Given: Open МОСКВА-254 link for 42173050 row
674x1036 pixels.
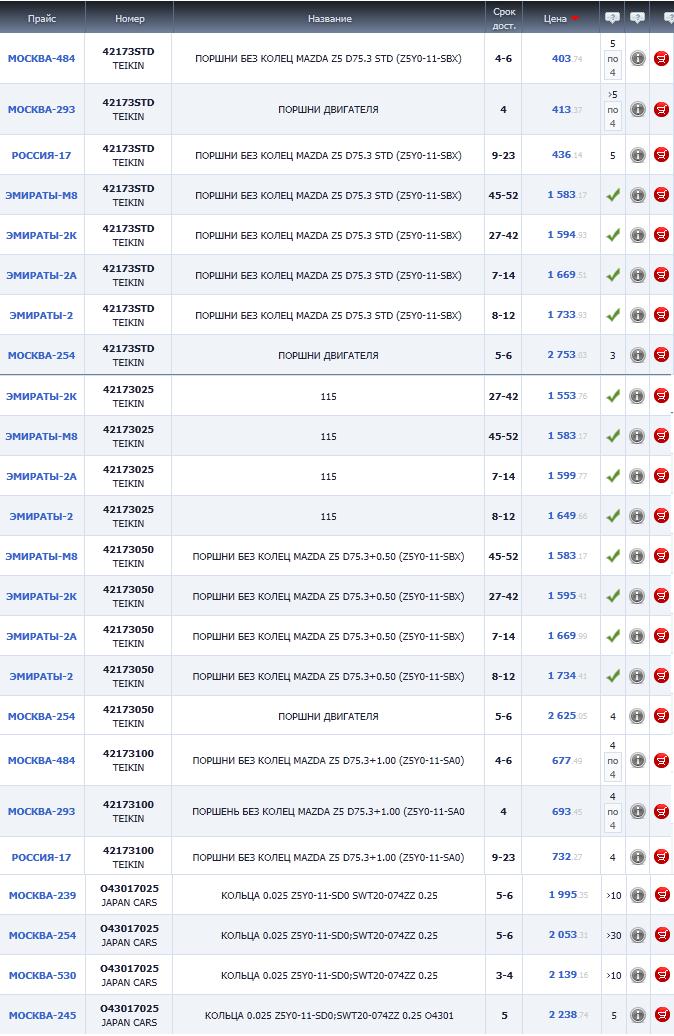Looking at the screenshot, I should coord(41,716).
